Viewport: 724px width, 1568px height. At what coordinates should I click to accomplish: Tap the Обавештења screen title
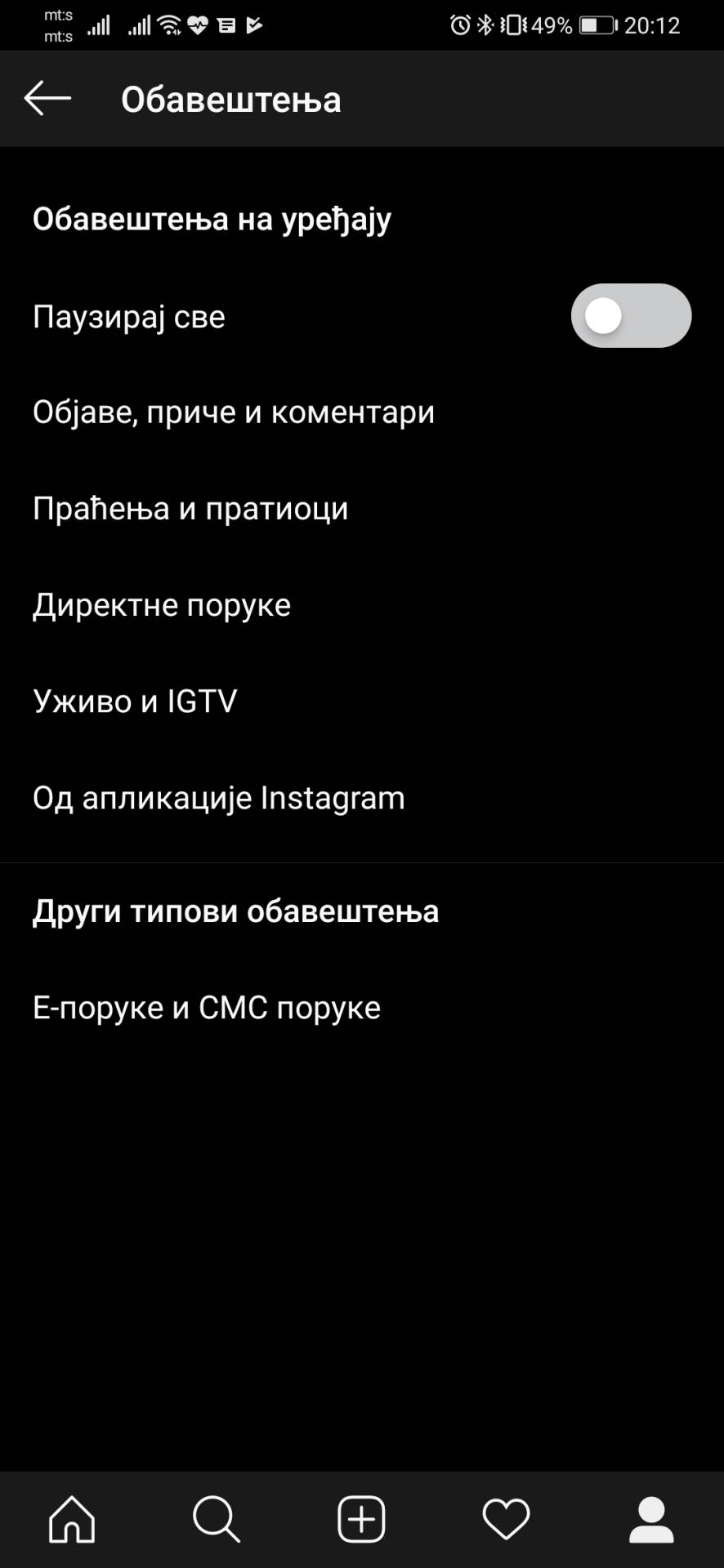point(231,98)
